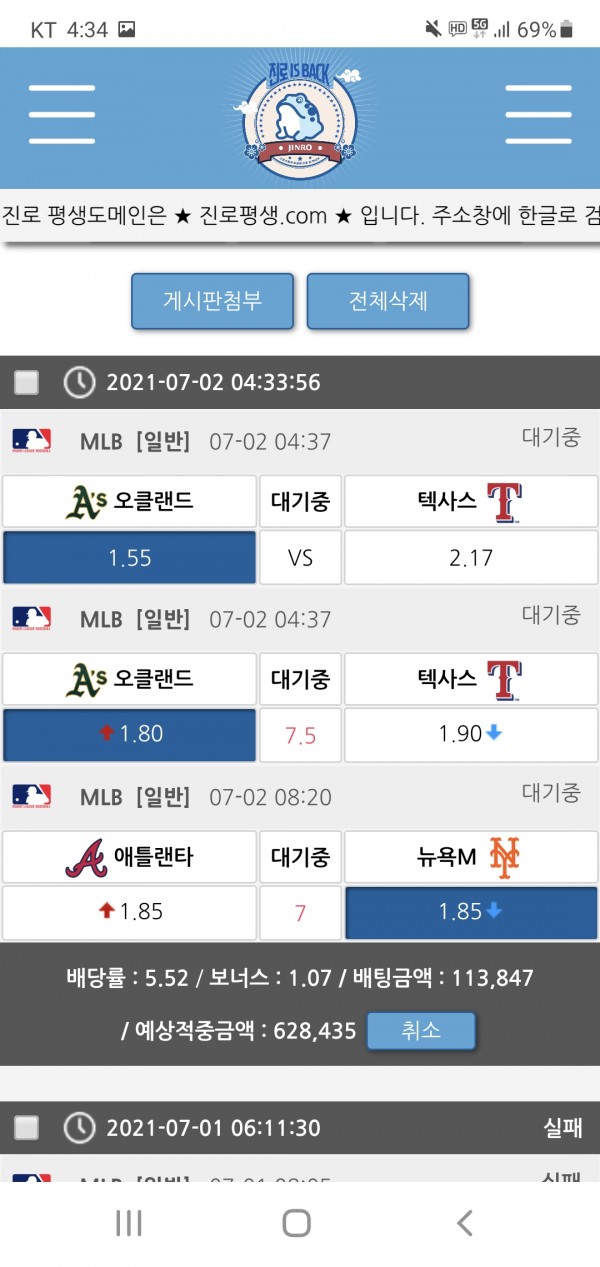Go back using the system back button
Screen dimensions: 600x1267
pyautogui.click(x=464, y=1222)
